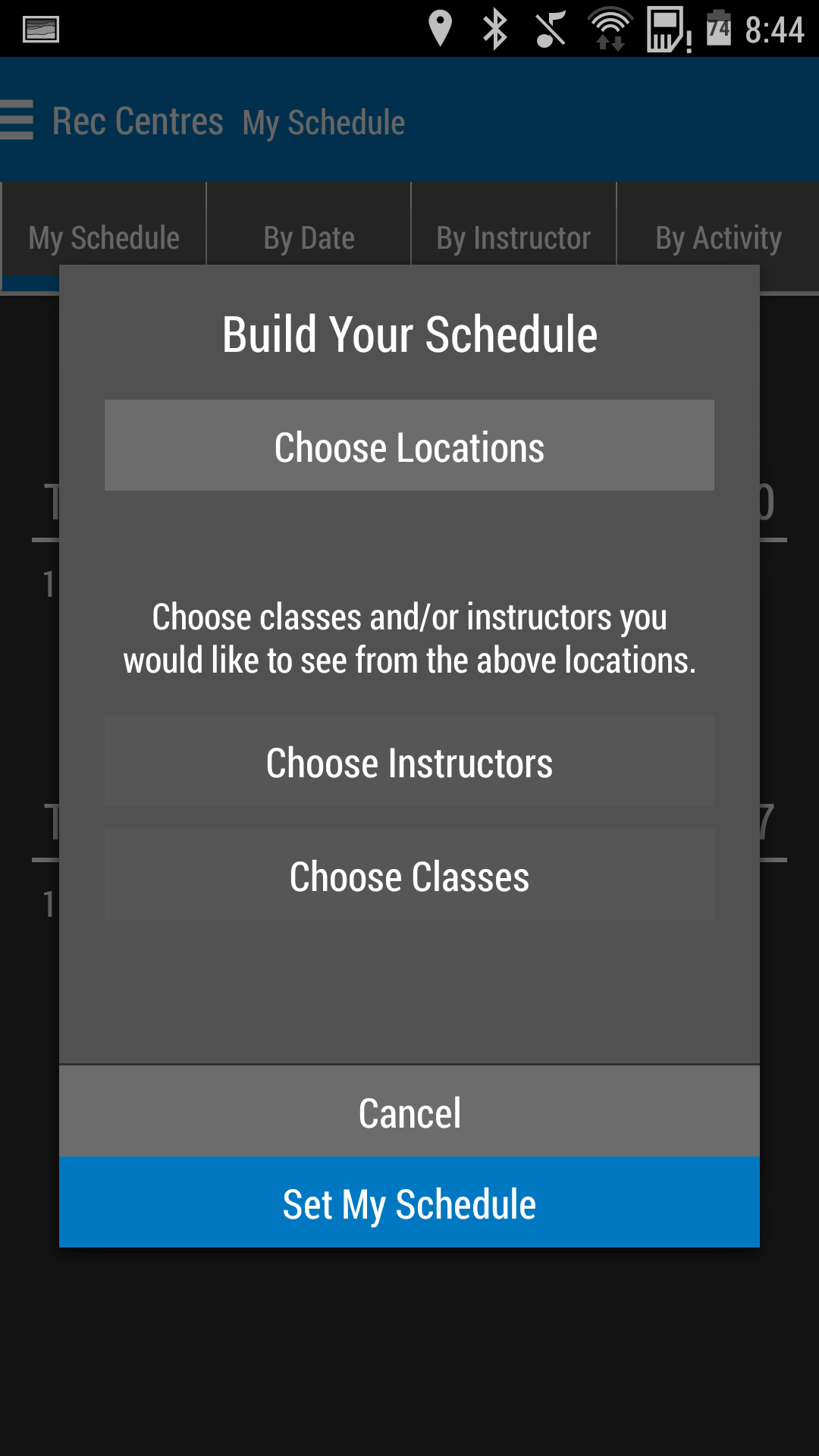The image size is (819, 1456).
Task: Open Choose Classes
Action: coord(409,875)
